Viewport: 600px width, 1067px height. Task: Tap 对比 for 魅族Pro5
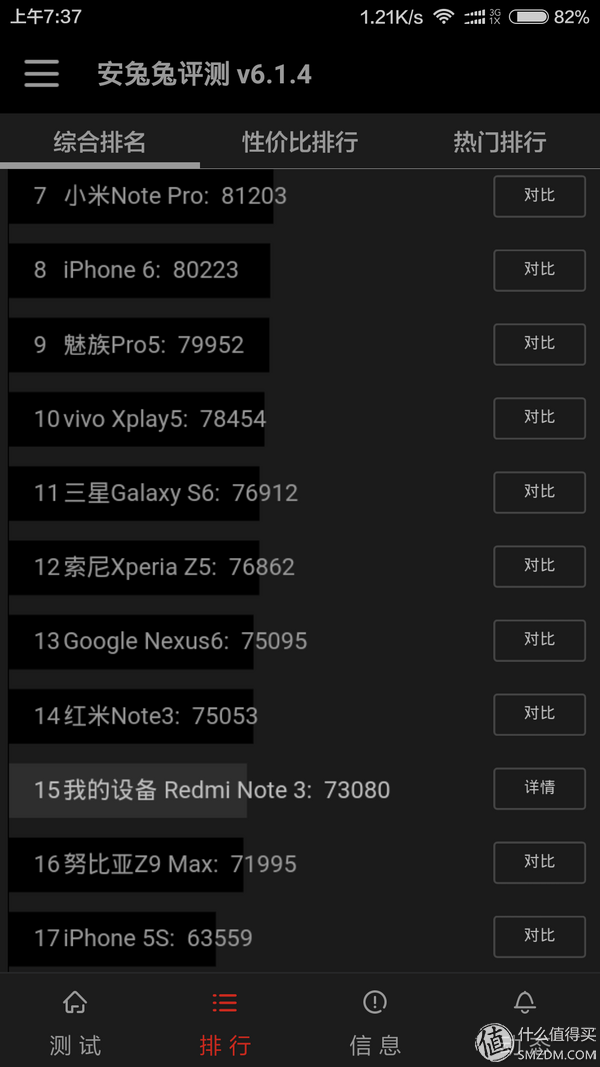click(539, 344)
